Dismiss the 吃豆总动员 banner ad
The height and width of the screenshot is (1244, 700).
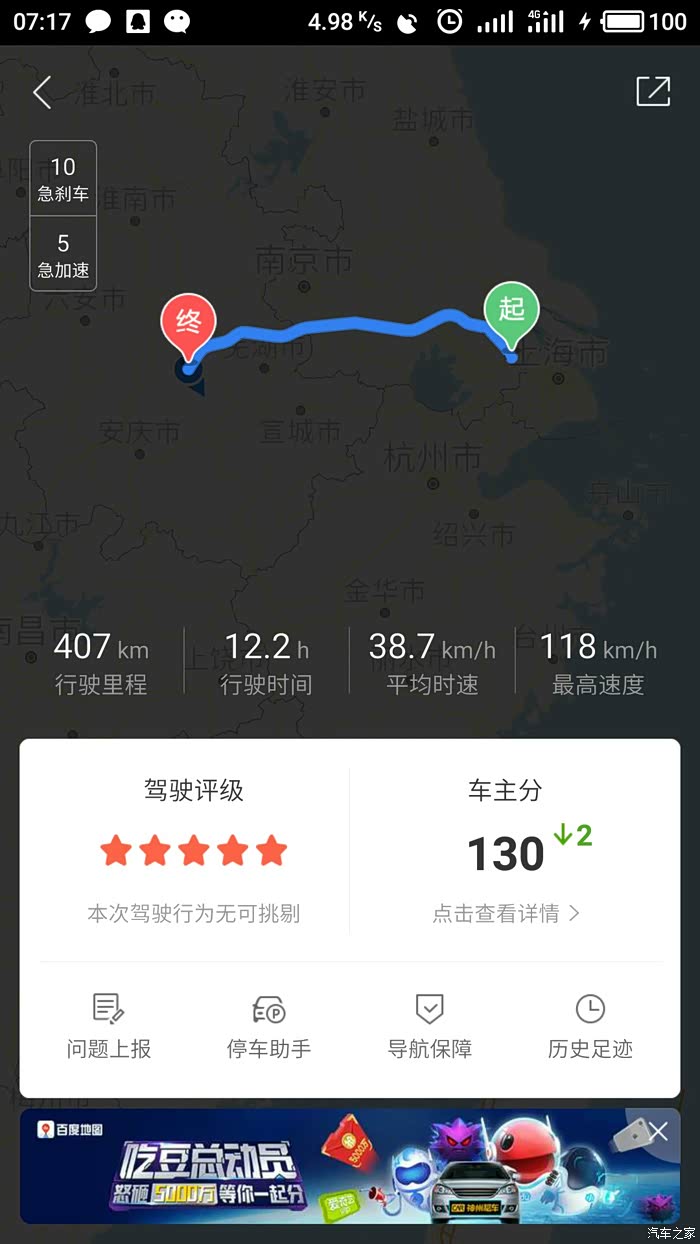[657, 1131]
